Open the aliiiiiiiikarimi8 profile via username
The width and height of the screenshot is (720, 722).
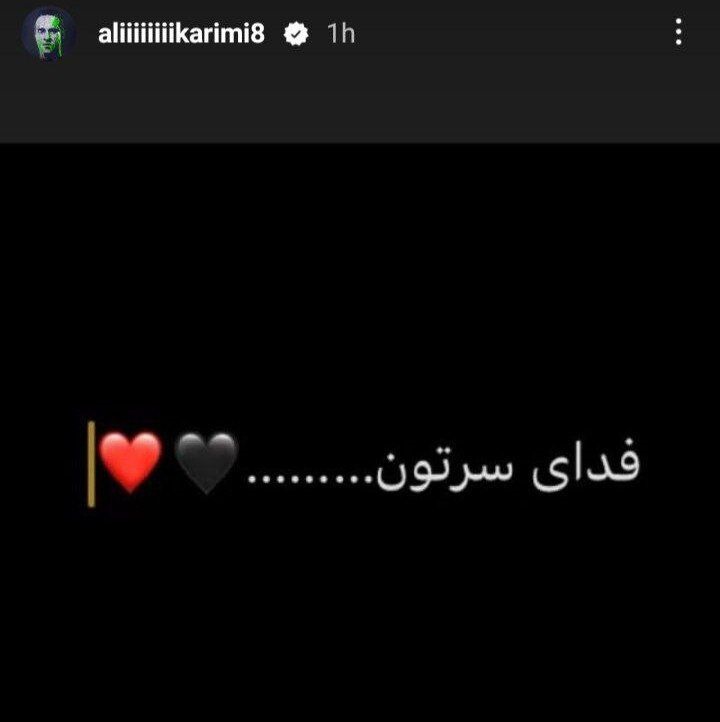click(183, 31)
